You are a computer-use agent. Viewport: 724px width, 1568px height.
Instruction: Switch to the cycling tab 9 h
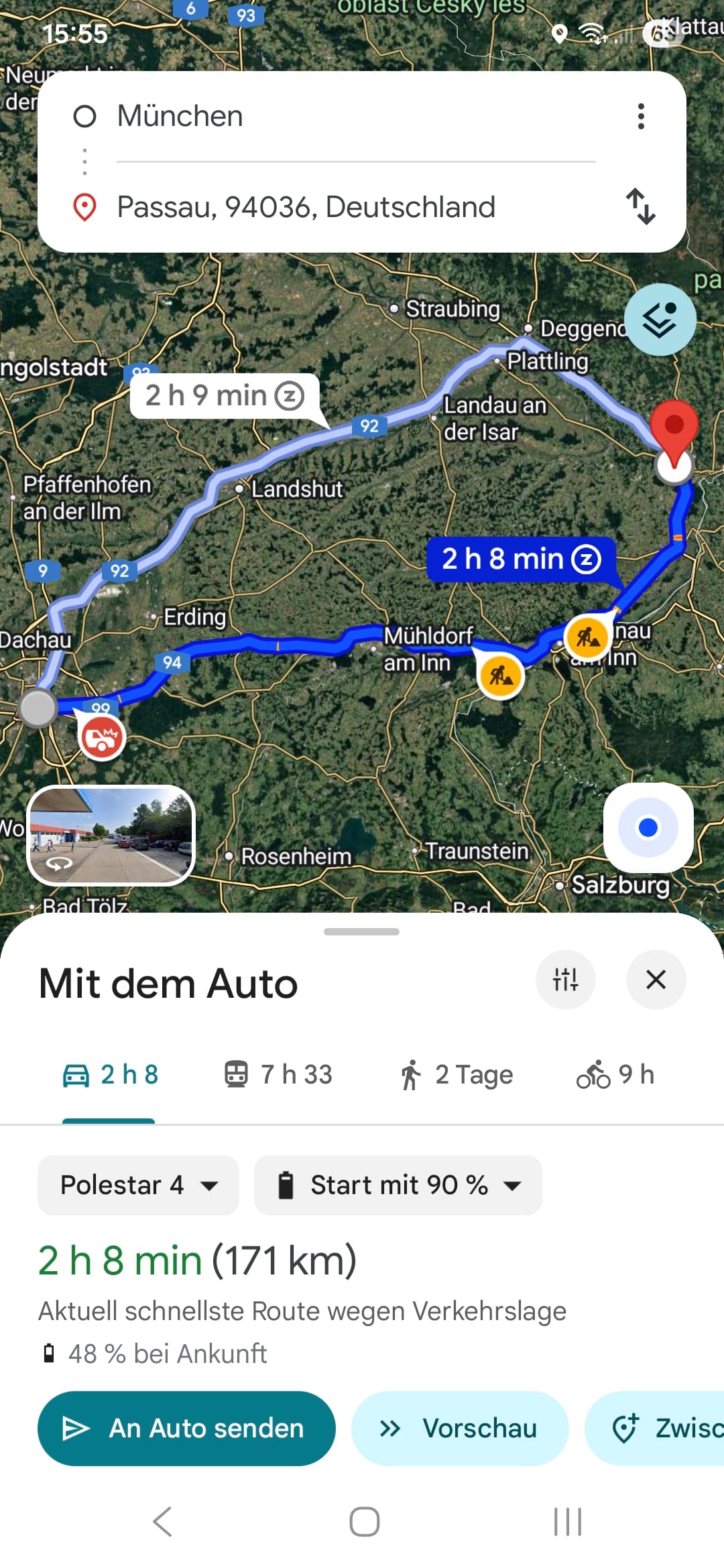615,1075
